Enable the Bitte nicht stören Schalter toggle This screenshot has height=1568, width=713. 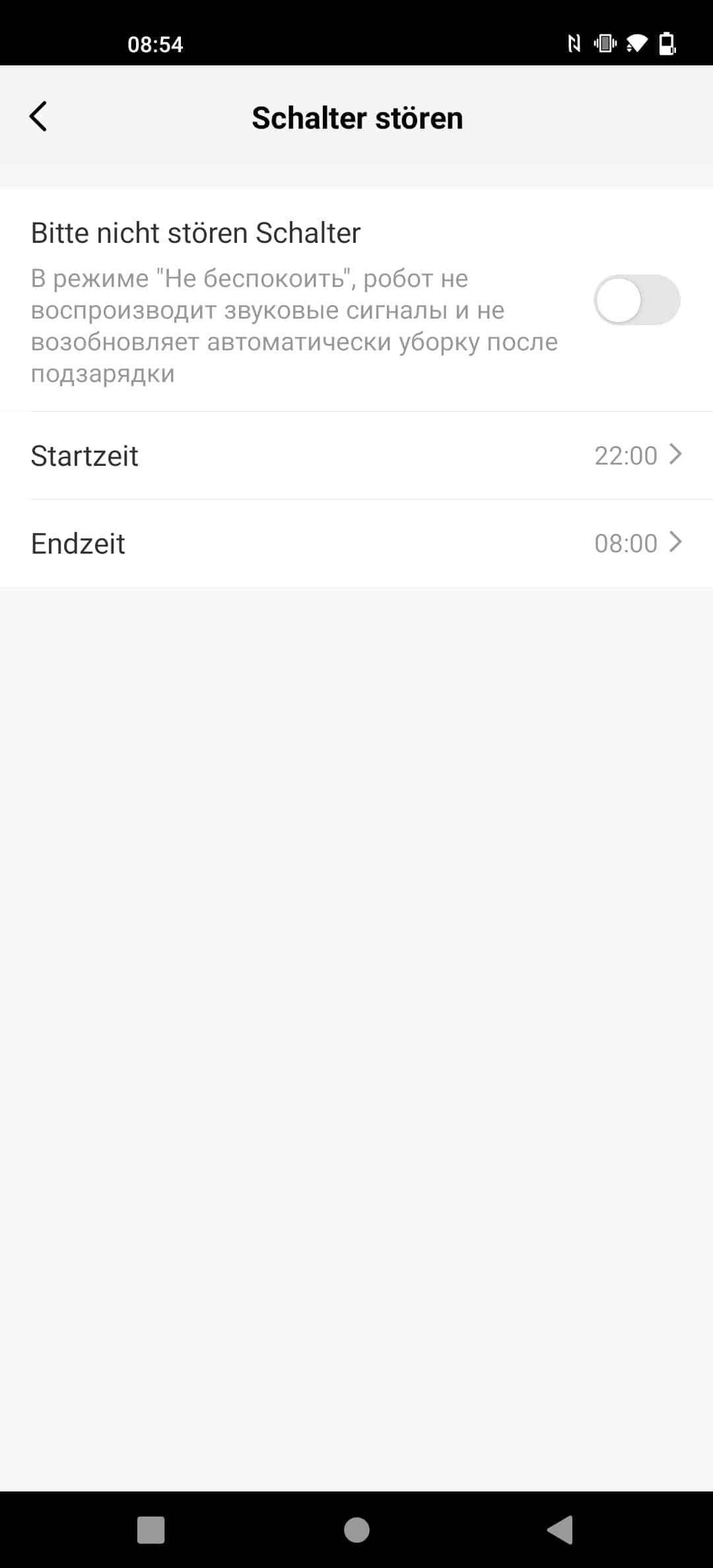point(636,300)
